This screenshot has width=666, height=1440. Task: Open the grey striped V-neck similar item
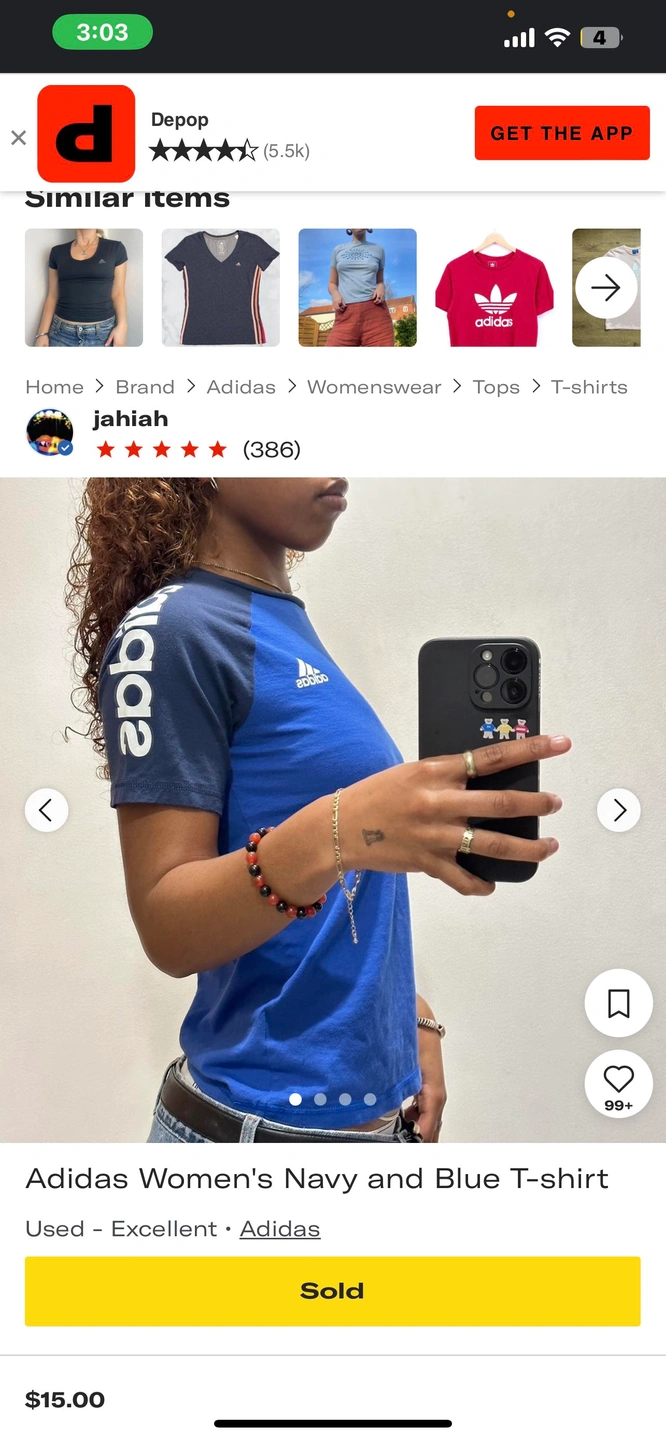(221, 288)
